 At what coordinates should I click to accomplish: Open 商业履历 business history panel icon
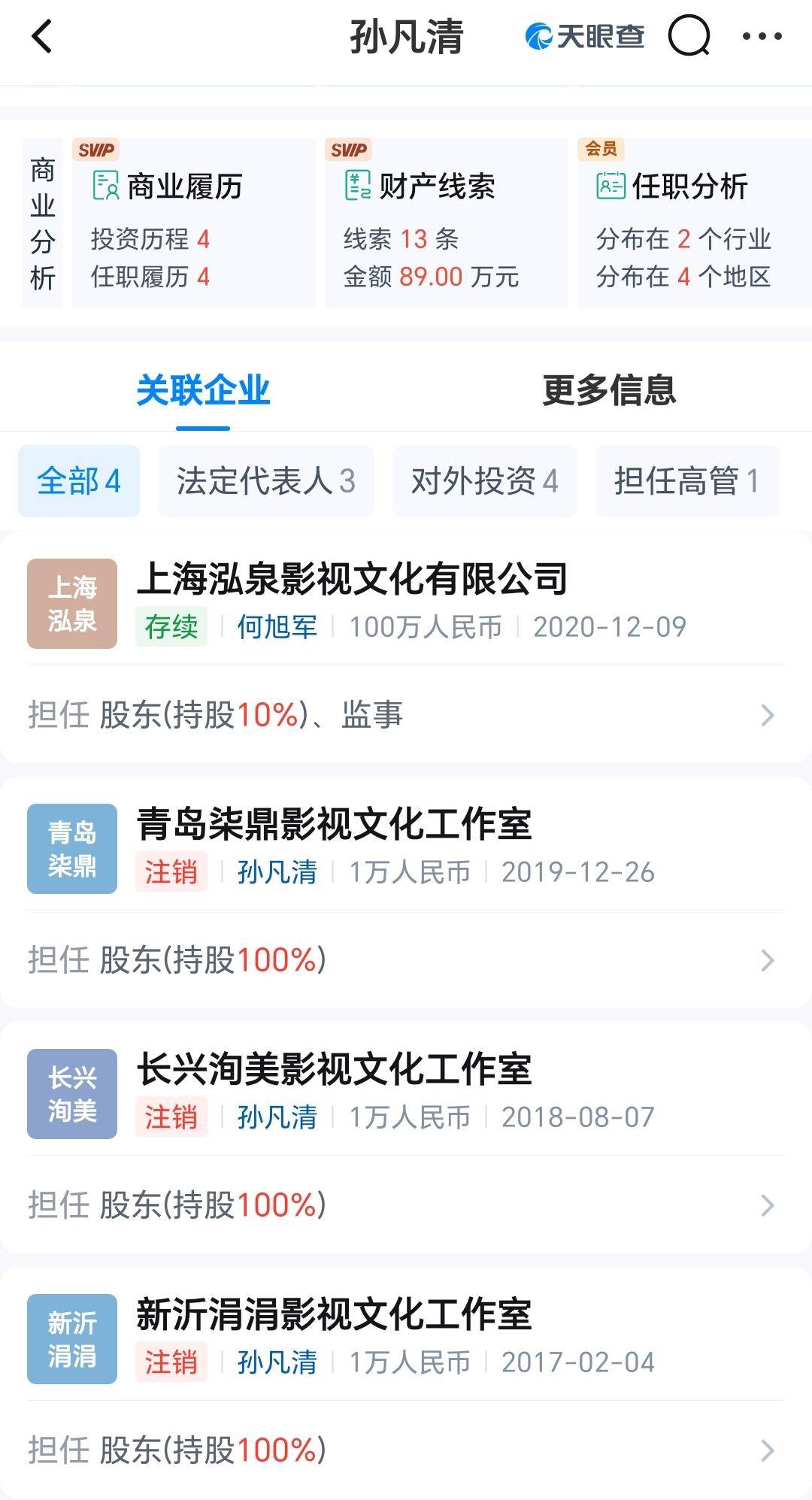coord(105,186)
